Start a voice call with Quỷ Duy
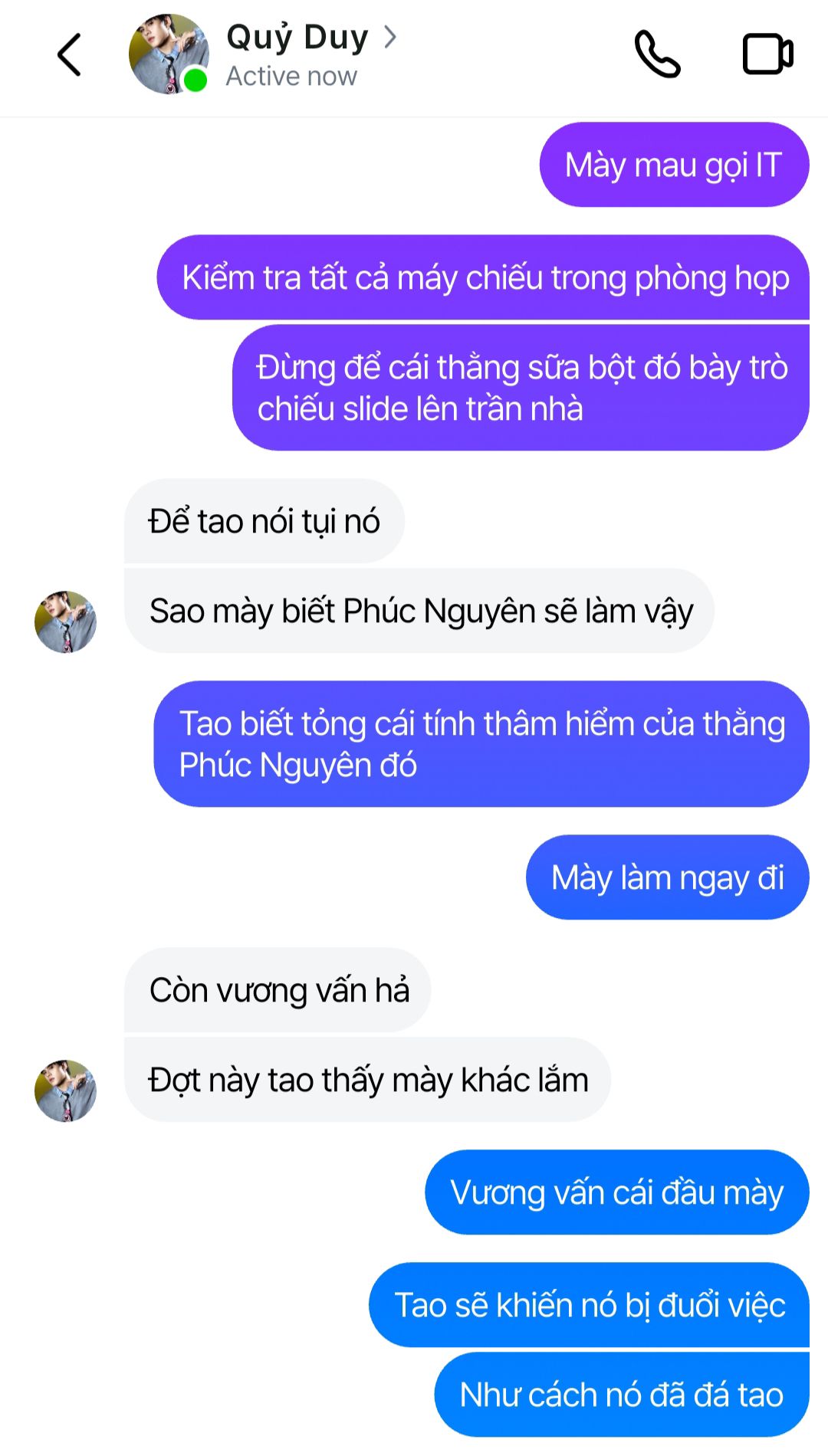This screenshot has height=1456, width=828. [x=657, y=54]
